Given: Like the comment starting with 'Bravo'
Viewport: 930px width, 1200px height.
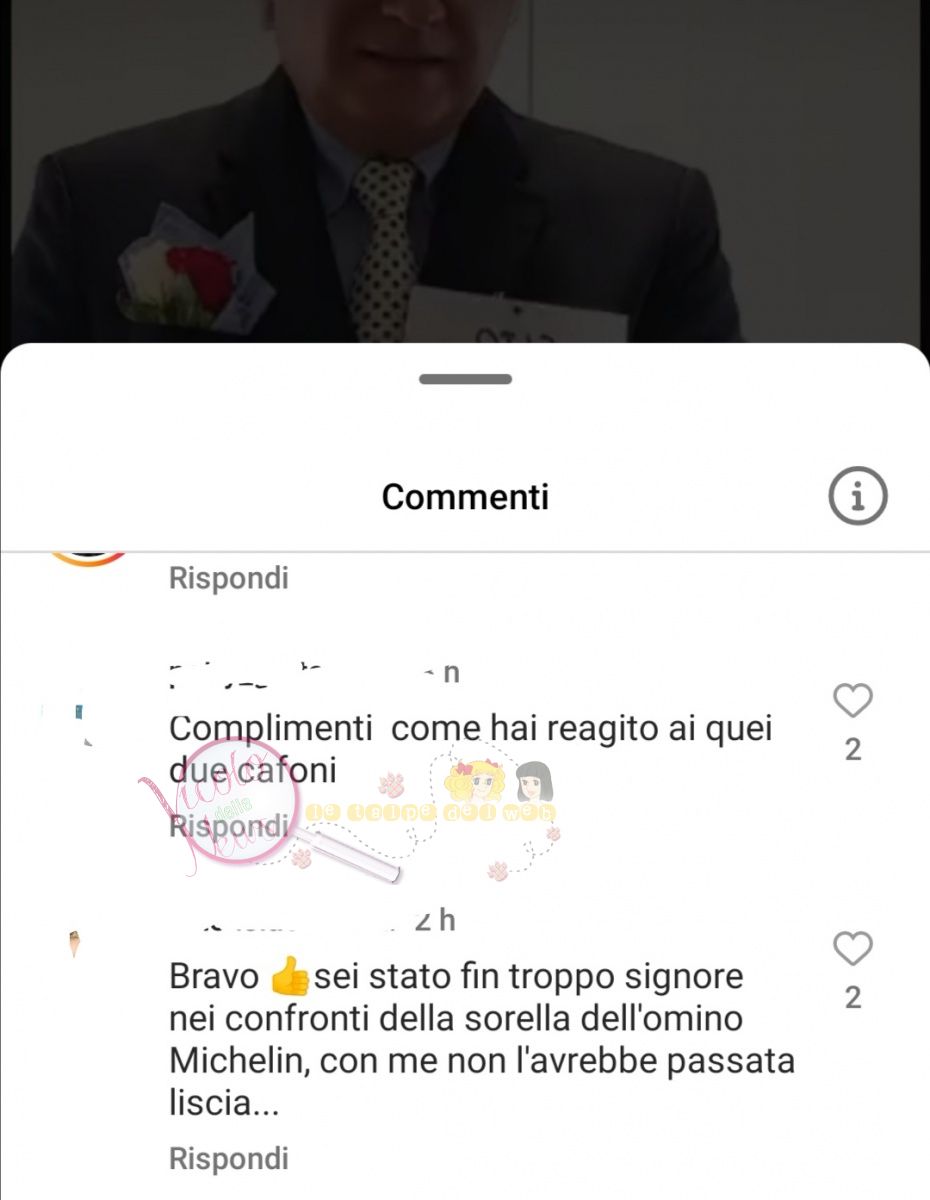Looking at the screenshot, I should [x=852, y=949].
